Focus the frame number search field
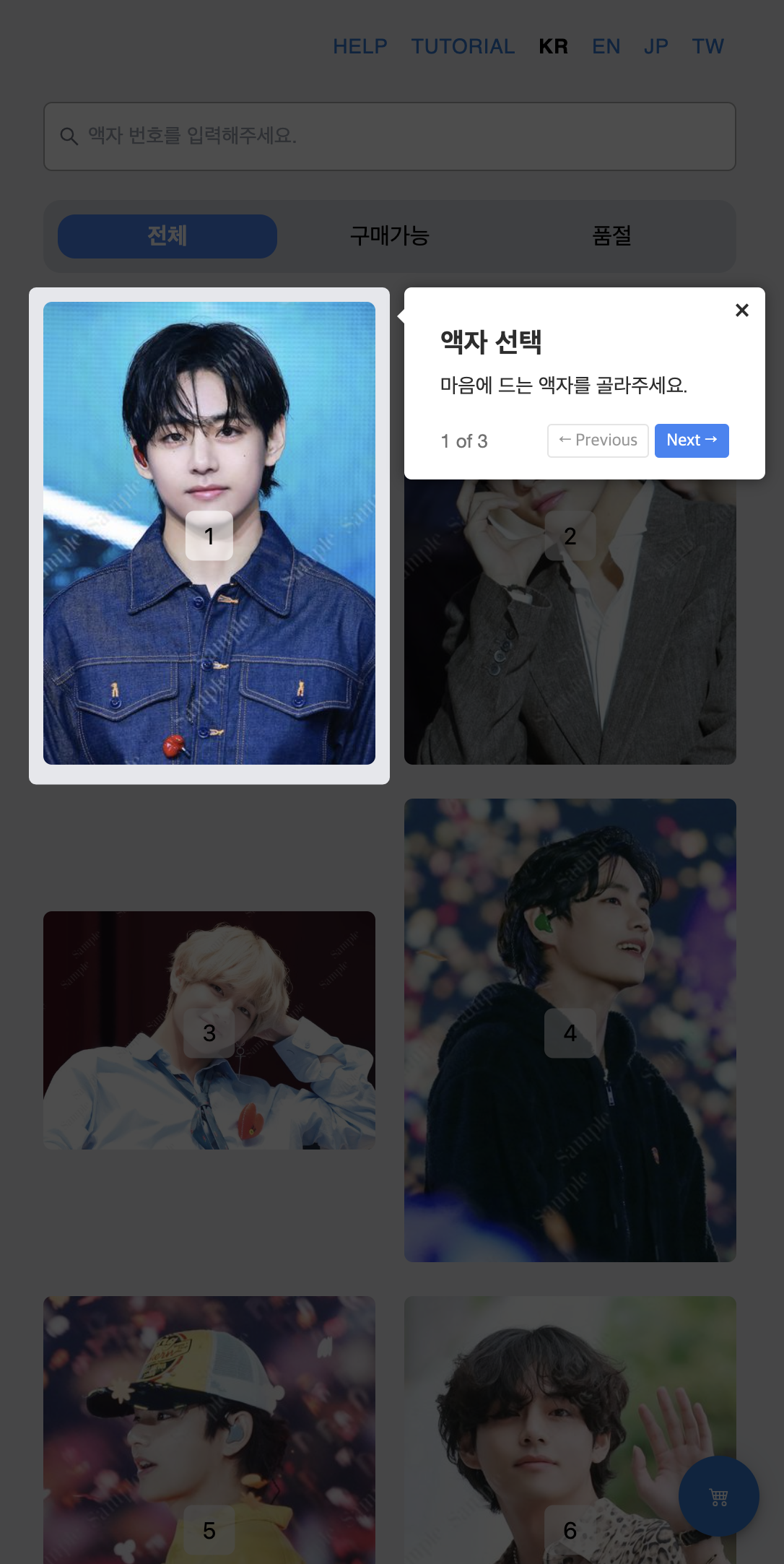This screenshot has width=784, height=1564. coord(390,136)
